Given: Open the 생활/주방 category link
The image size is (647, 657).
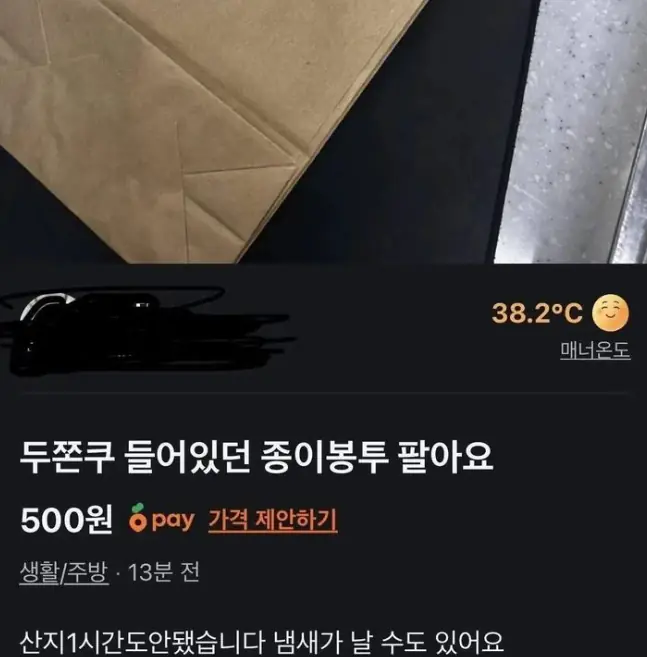Looking at the screenshot, I should coord(64,573).
